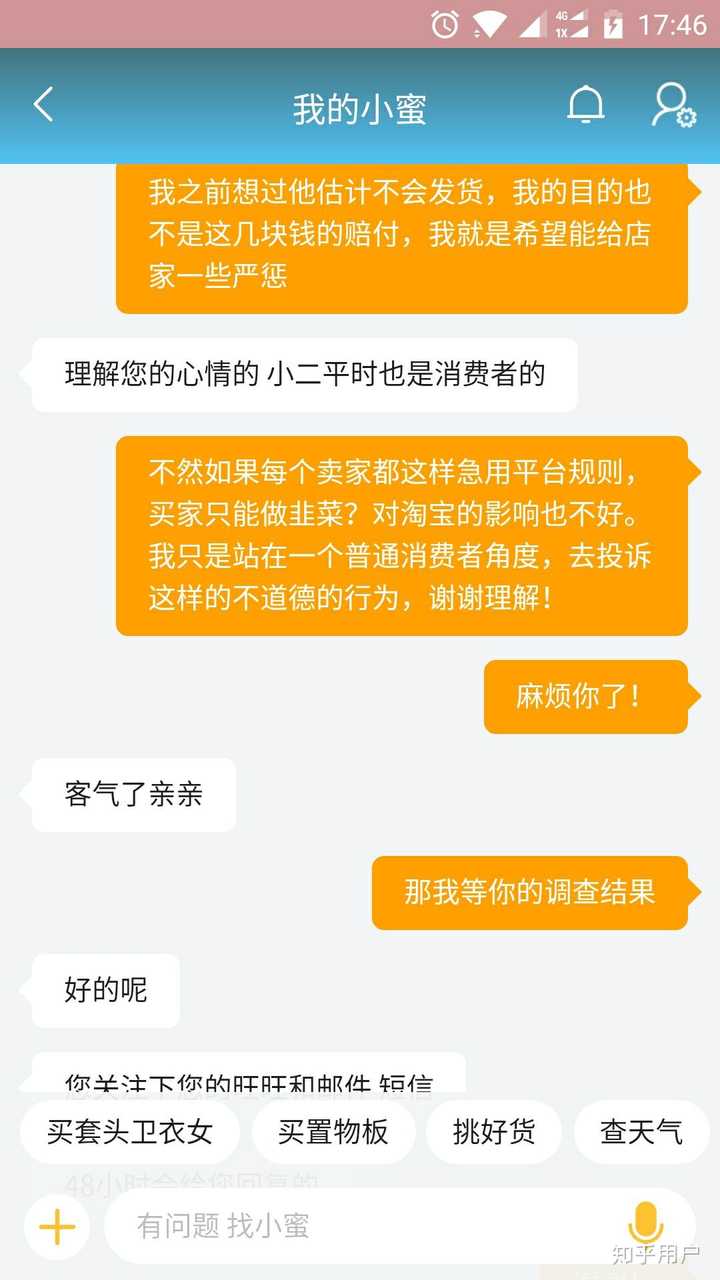Tap the 挑好货 quick chip

click(494, 1132)
